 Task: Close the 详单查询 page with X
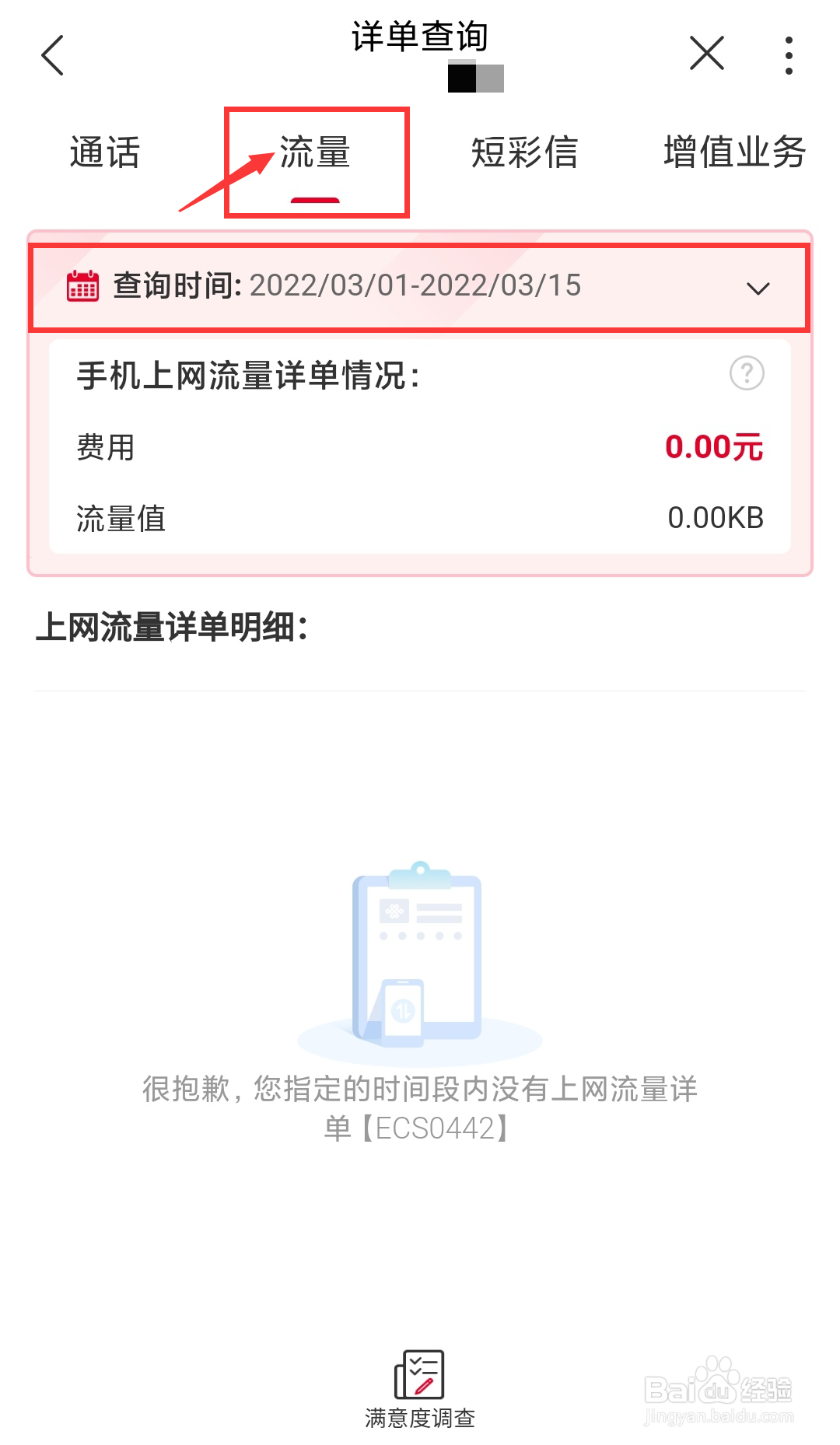[706, 53]
